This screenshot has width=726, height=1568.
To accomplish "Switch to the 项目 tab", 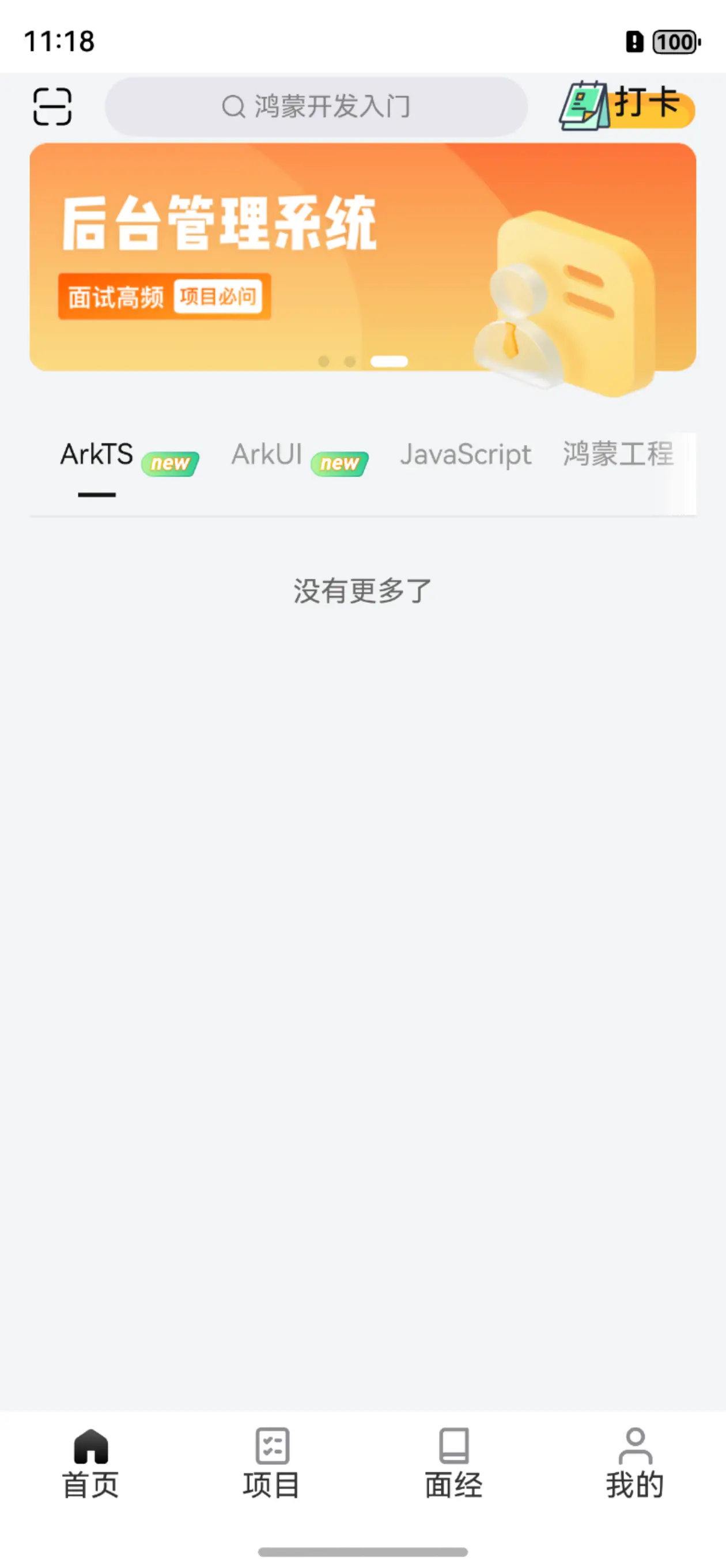I will [272, 1463].
